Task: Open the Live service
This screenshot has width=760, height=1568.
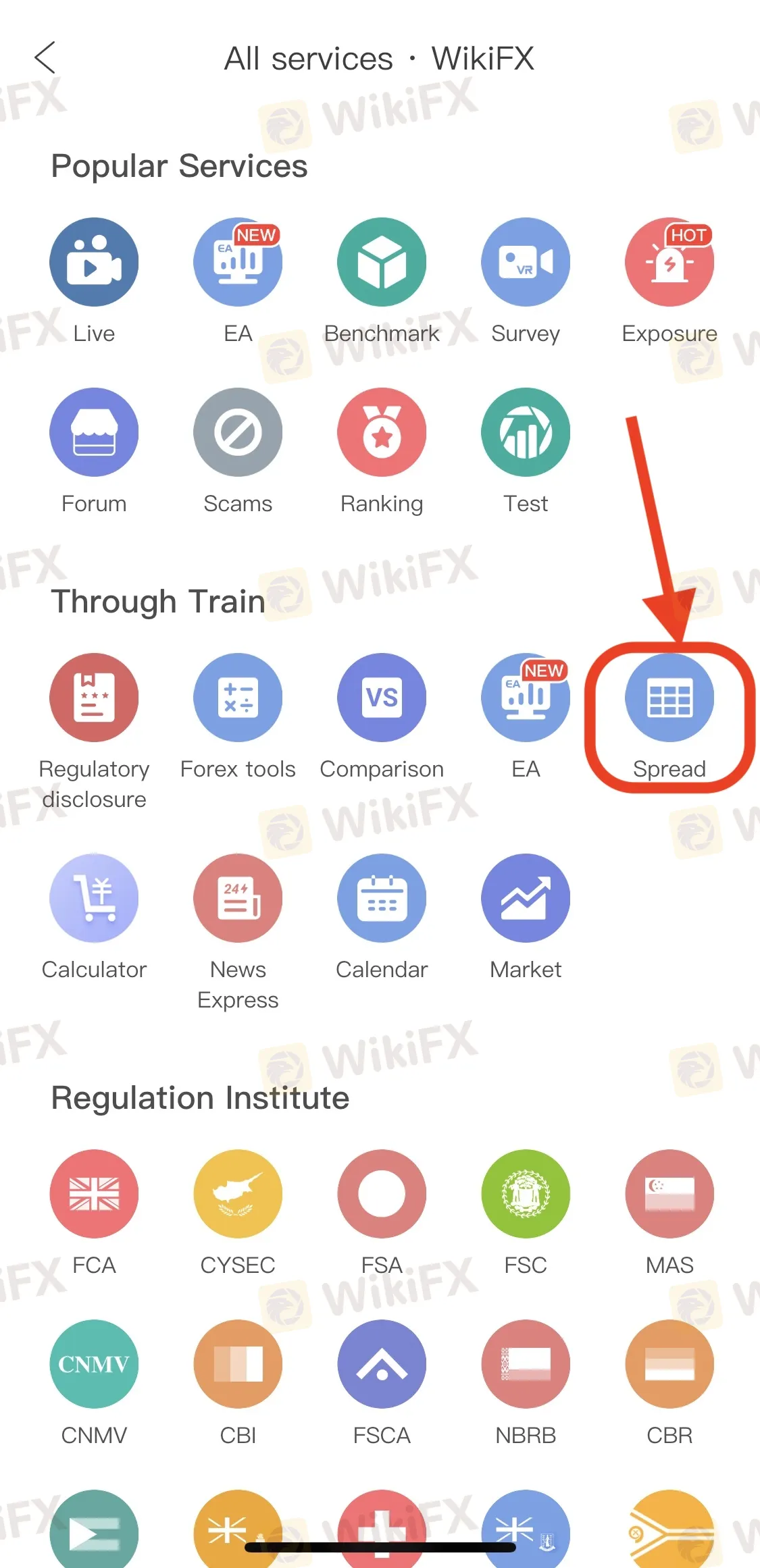Action: point(94,262)
